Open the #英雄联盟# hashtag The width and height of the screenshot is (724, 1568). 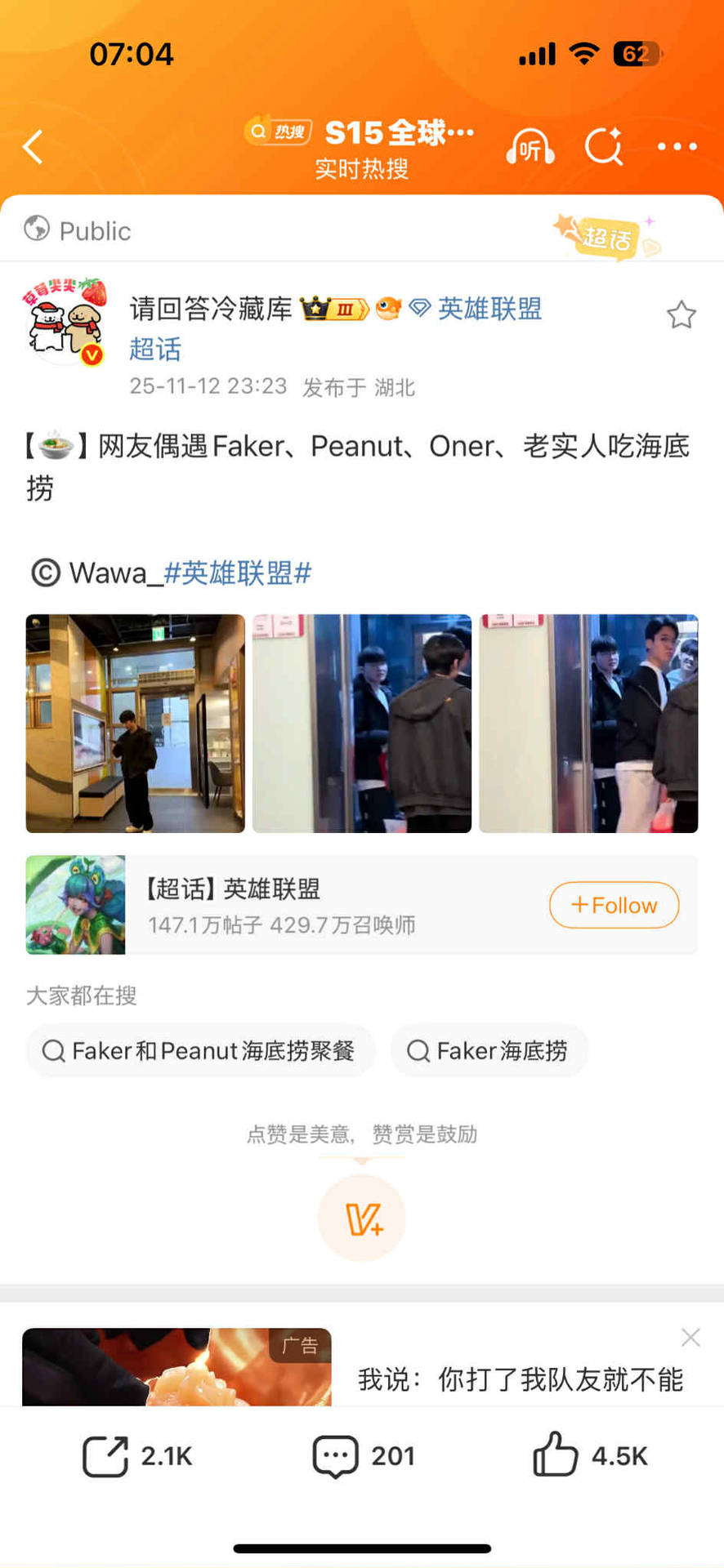point(238,573)
